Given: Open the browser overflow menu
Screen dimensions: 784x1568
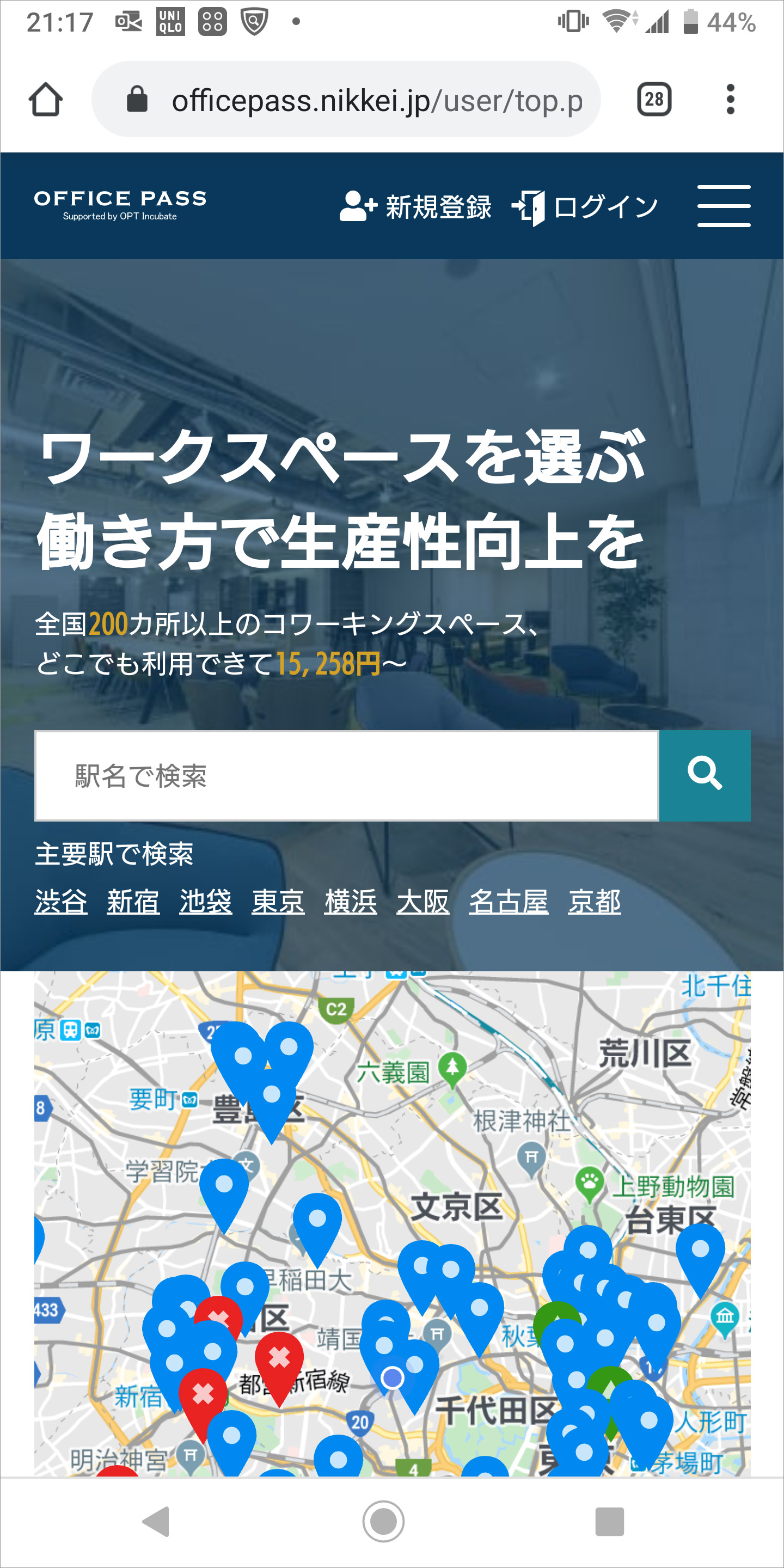Looking at the screenshot, I should (730, 99).
